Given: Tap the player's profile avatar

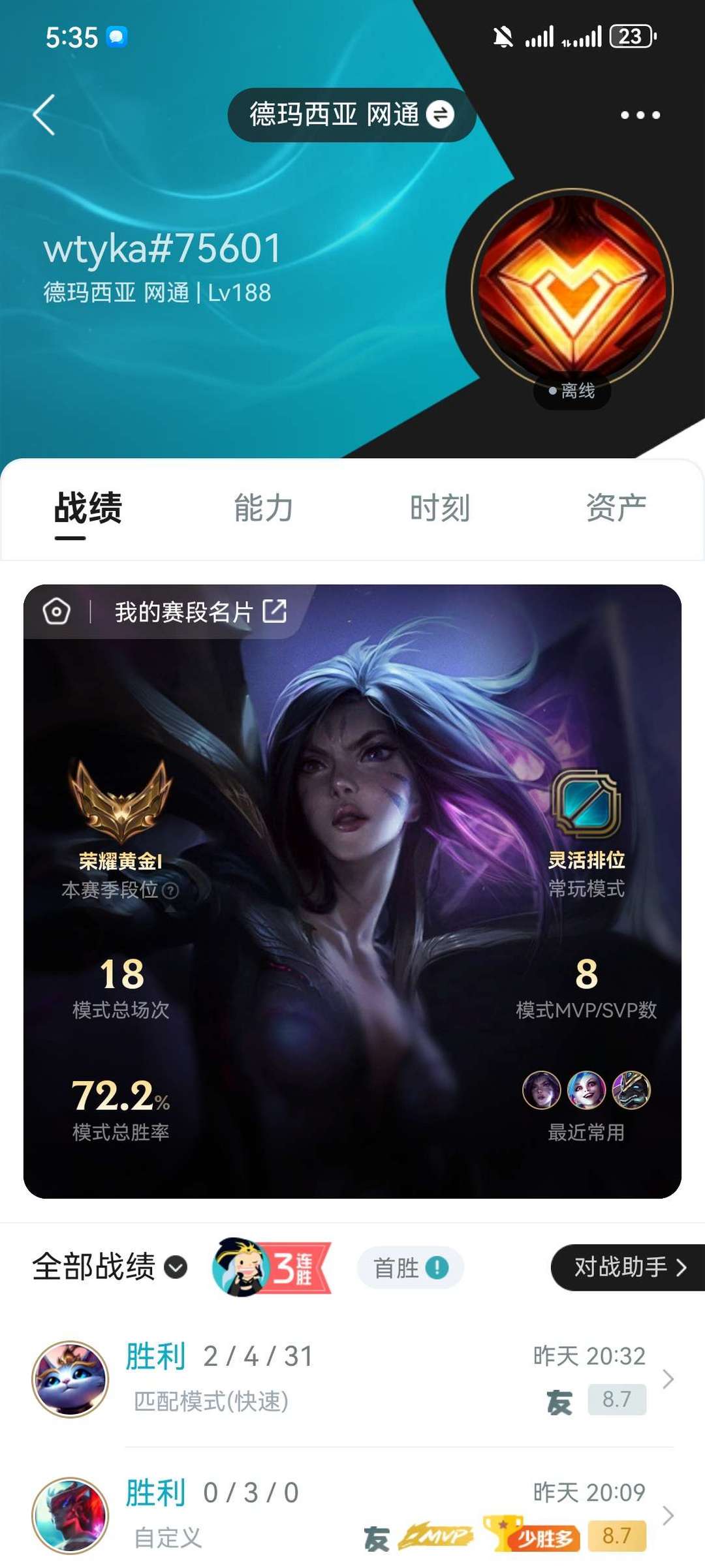Looking at the screenshot, I should [572, 289].
